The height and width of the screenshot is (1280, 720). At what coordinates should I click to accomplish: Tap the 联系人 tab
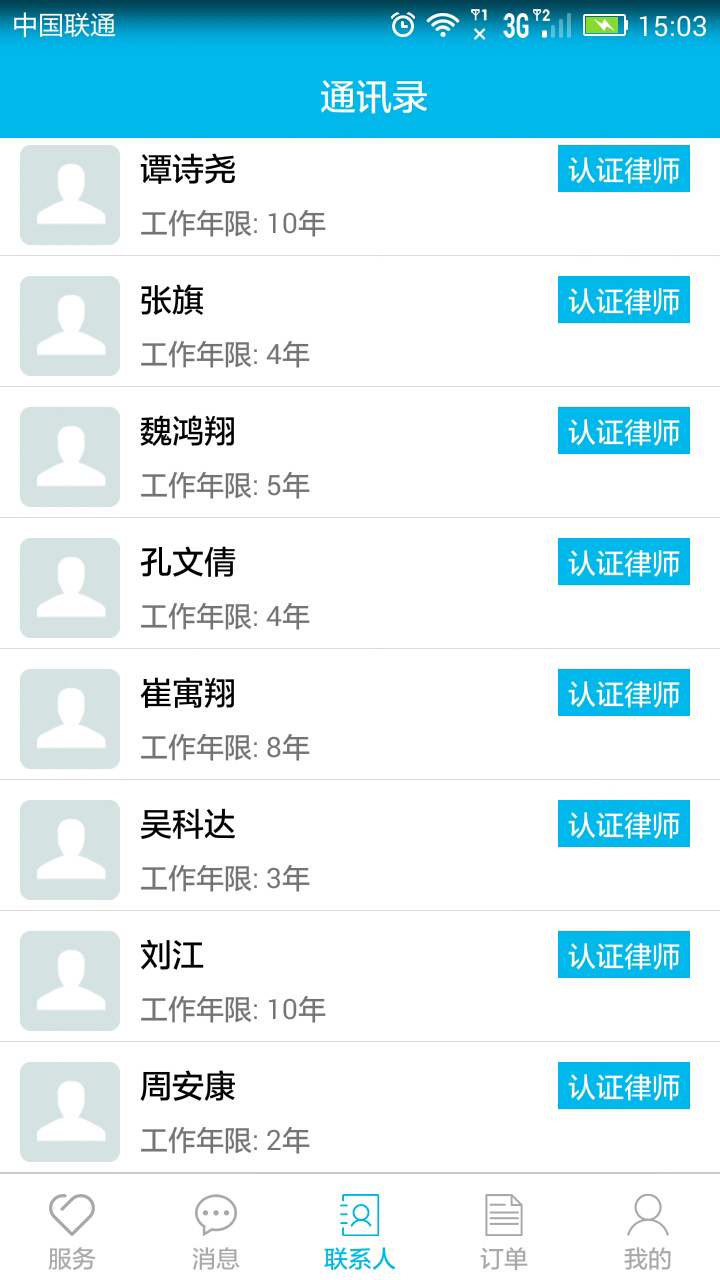(360, 1230)
